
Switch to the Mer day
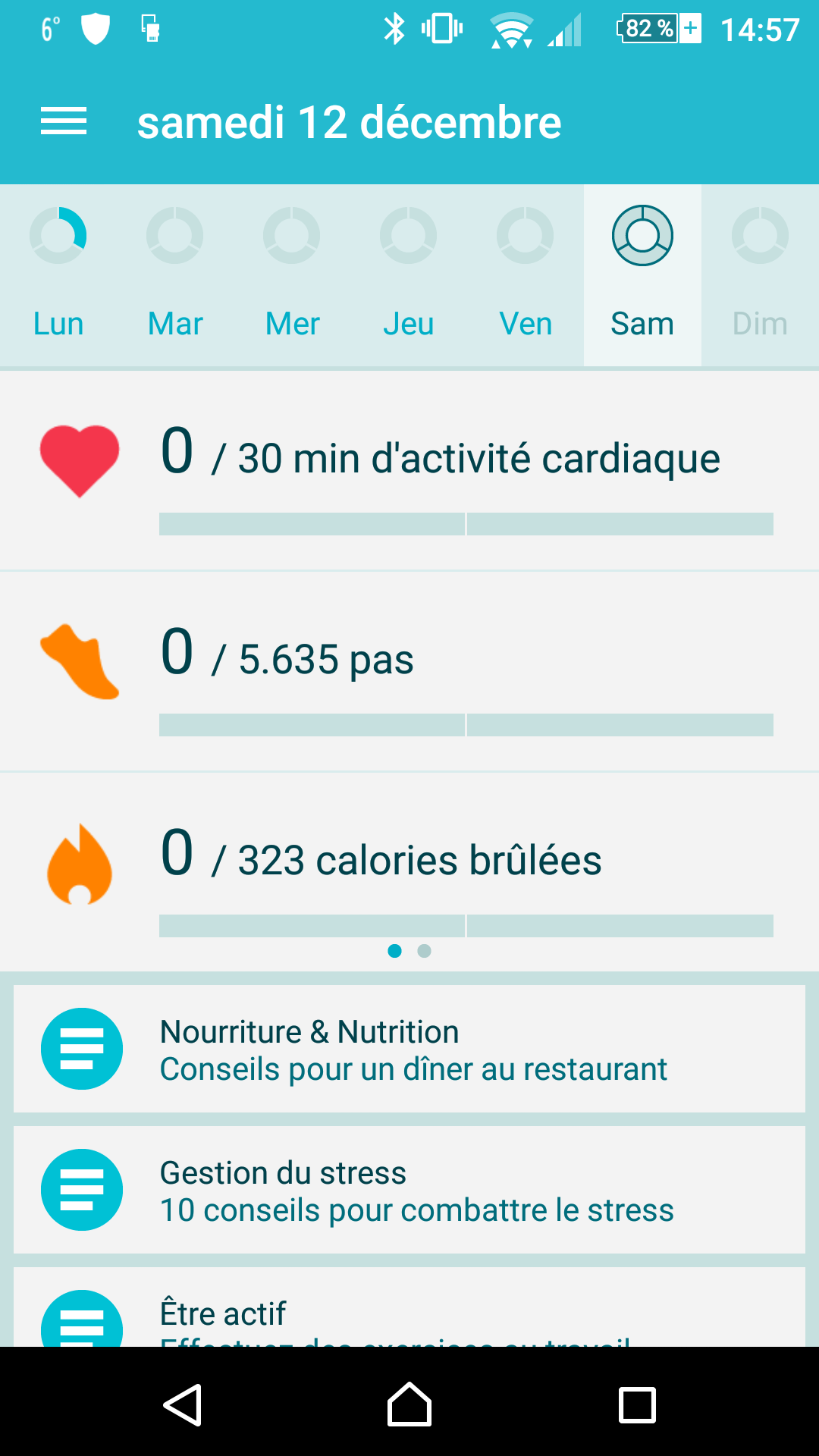292,275
